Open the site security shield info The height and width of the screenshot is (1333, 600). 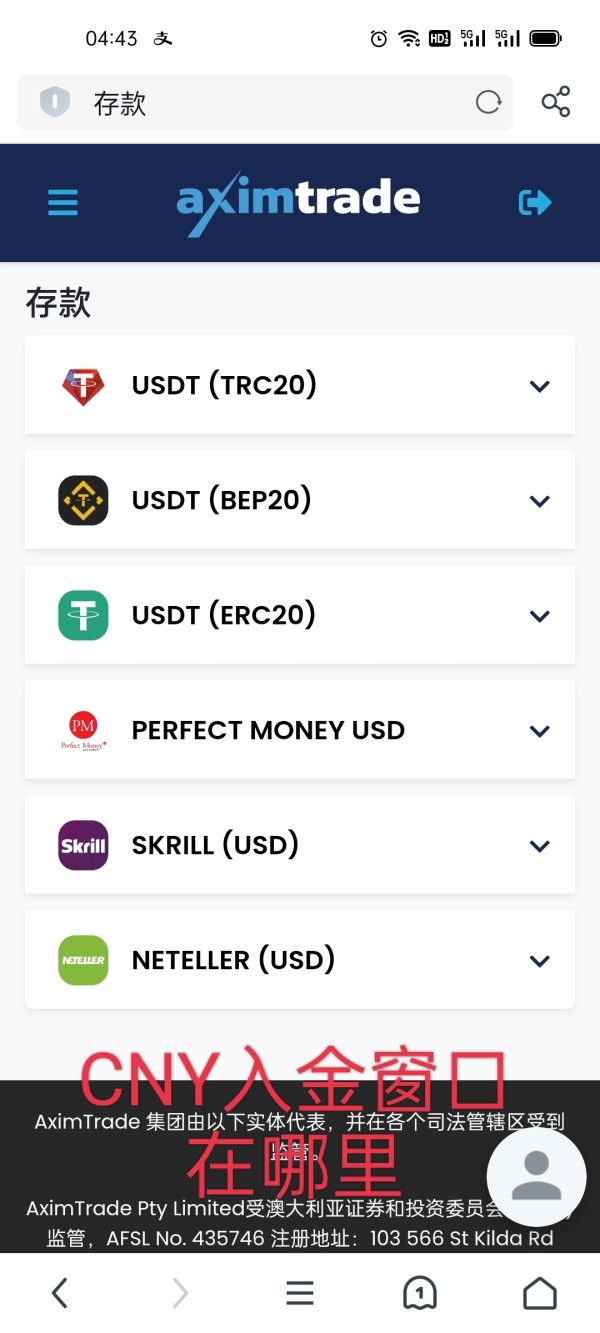click(55, 102)
